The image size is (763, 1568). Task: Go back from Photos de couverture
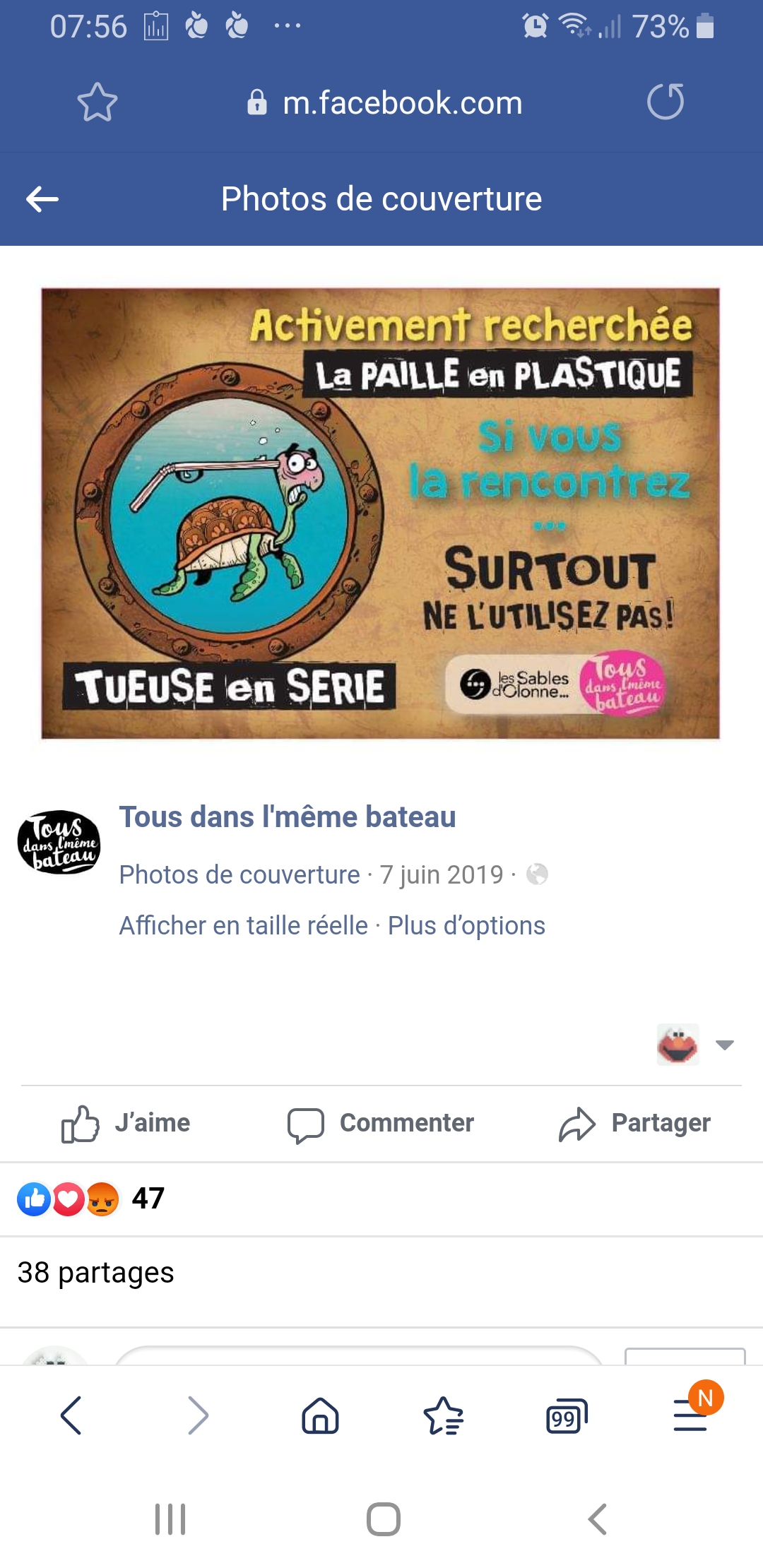pos(42,199)
